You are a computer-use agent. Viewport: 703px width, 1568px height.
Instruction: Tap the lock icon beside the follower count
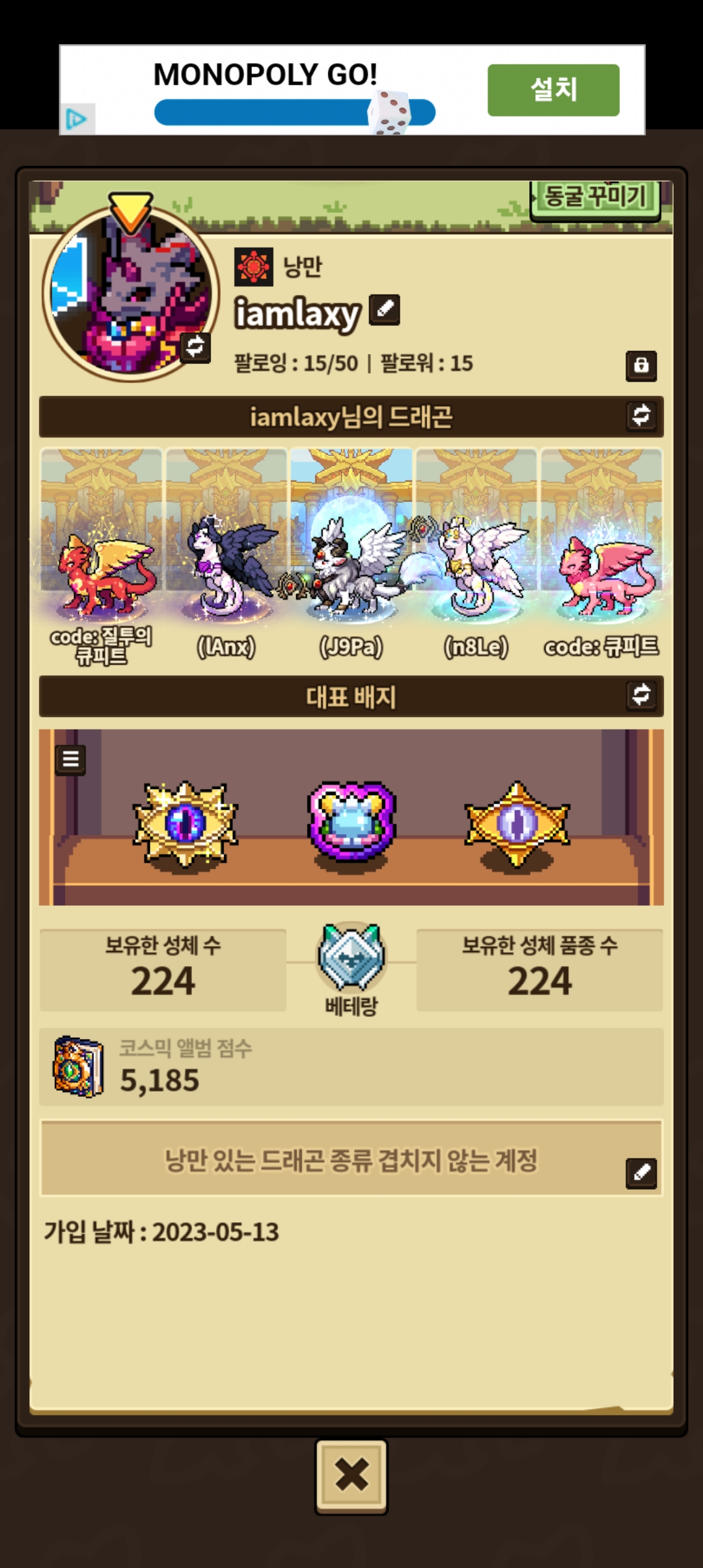tap(641, 365)
